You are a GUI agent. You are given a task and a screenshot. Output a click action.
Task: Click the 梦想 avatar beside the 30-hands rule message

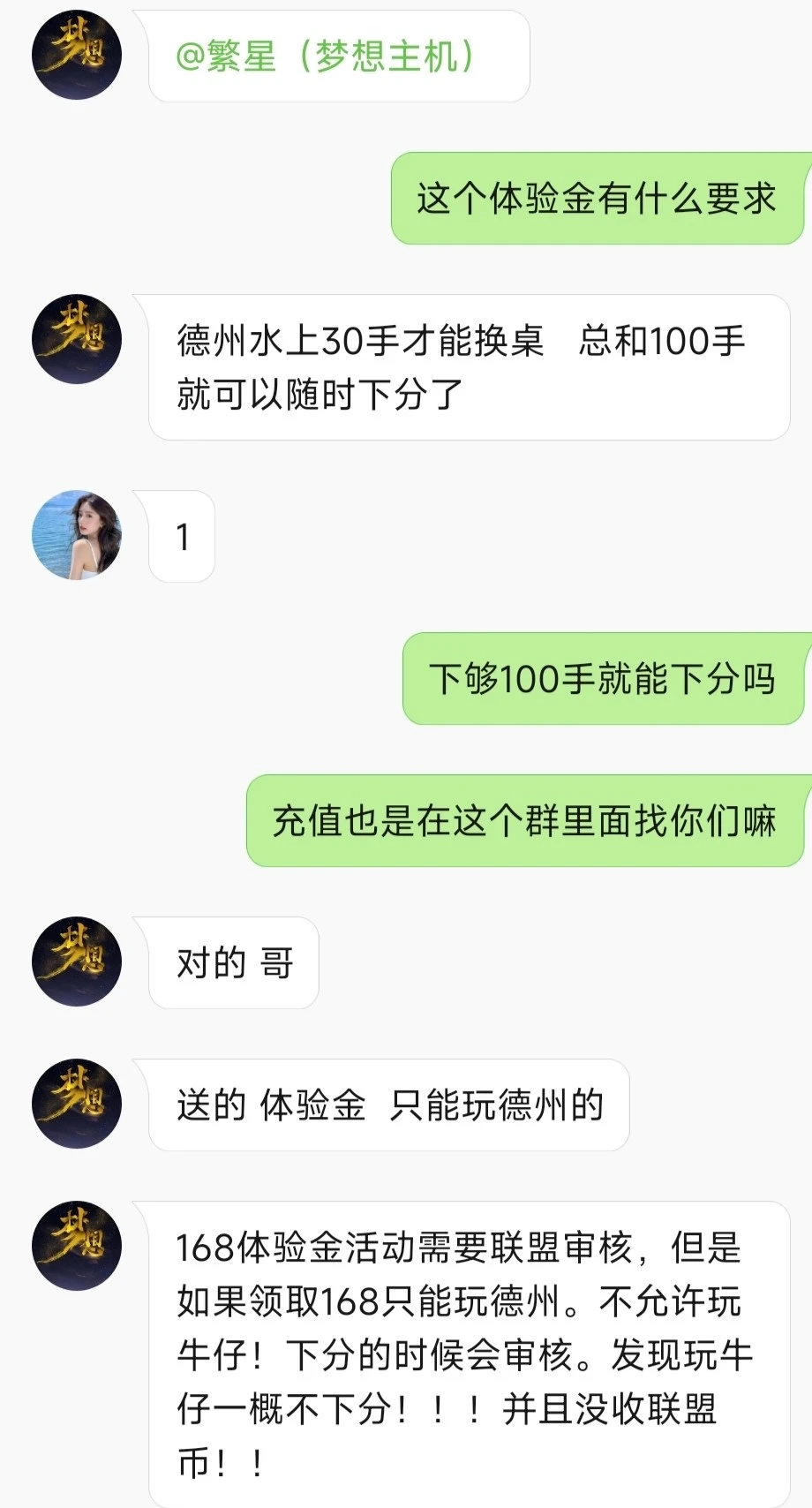pyautogui.click(x=76, y=340)
